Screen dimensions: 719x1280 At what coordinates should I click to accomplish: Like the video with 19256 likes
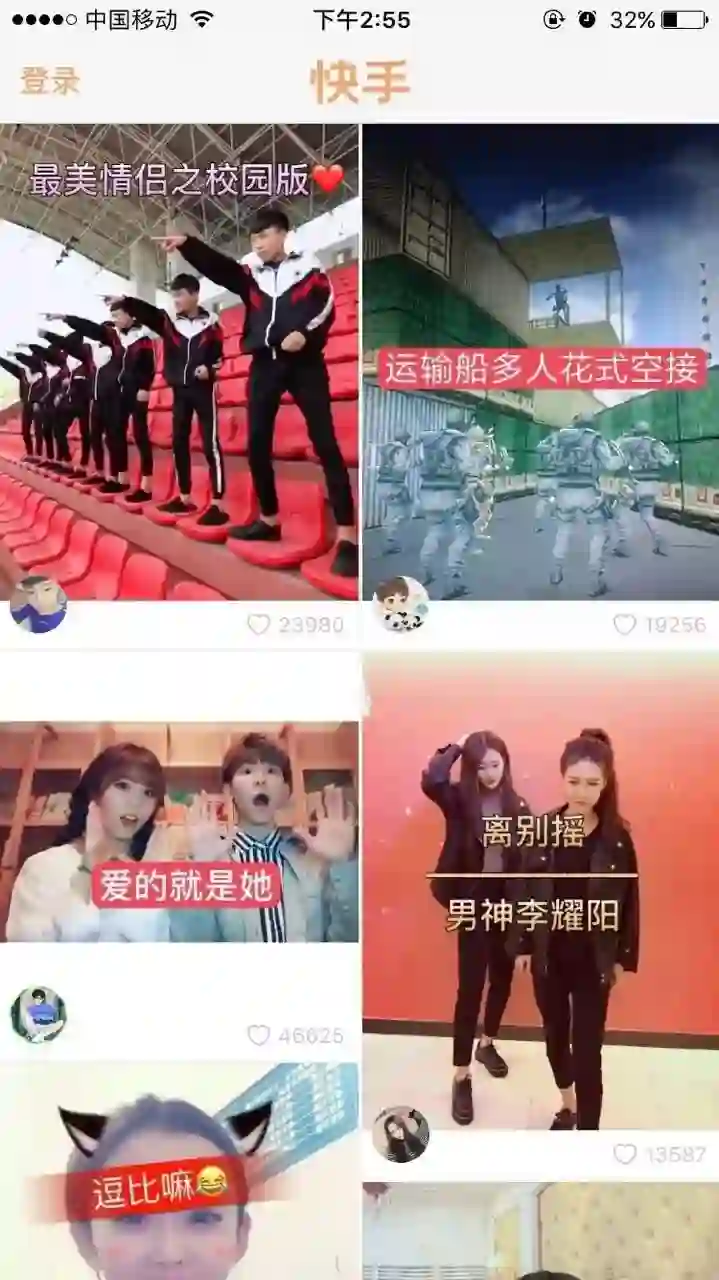(x=625, y=625)
